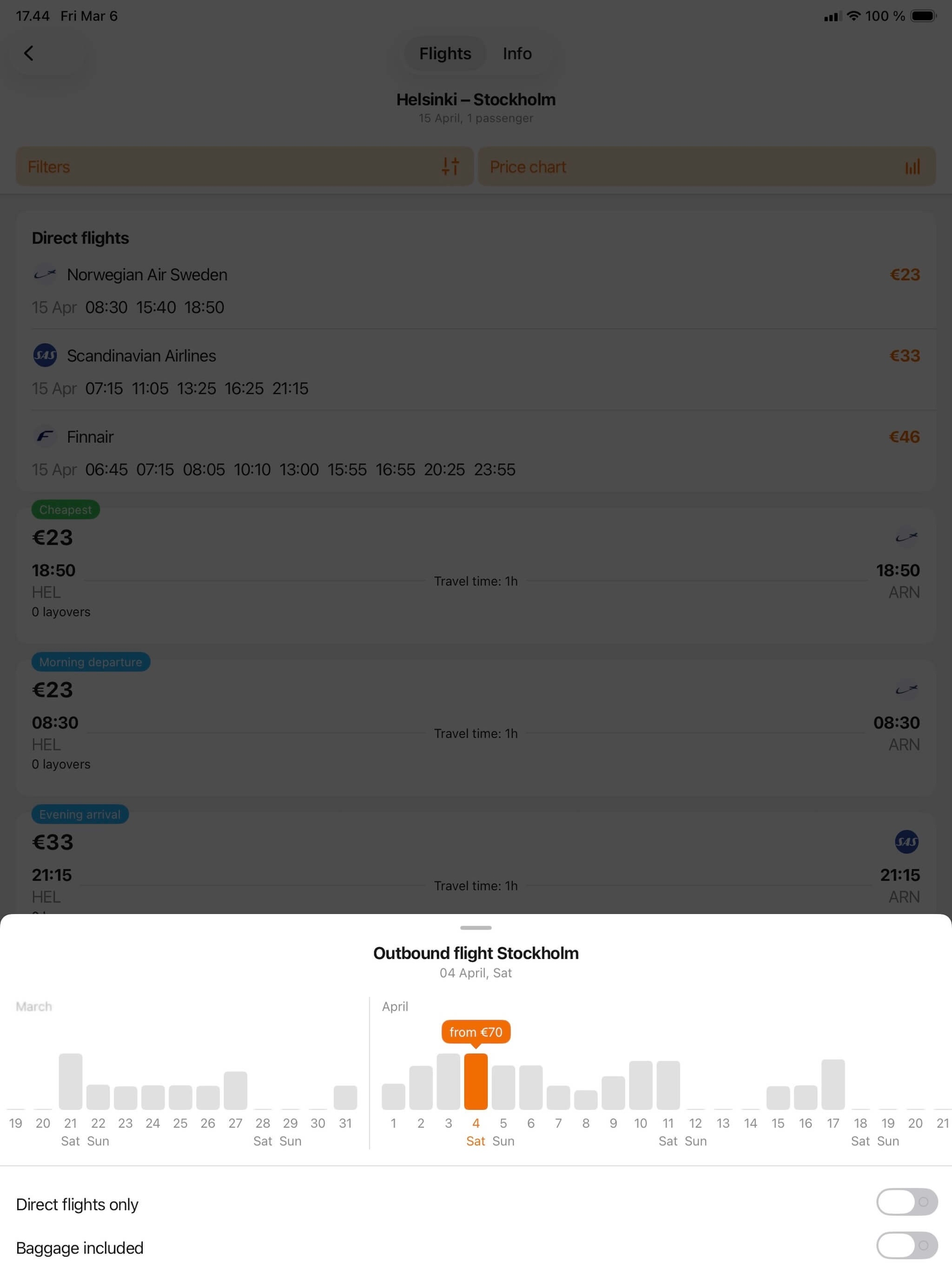Select the Flights tab
Viewport: 952px width, 1270px height.
(x=445, y=53)
